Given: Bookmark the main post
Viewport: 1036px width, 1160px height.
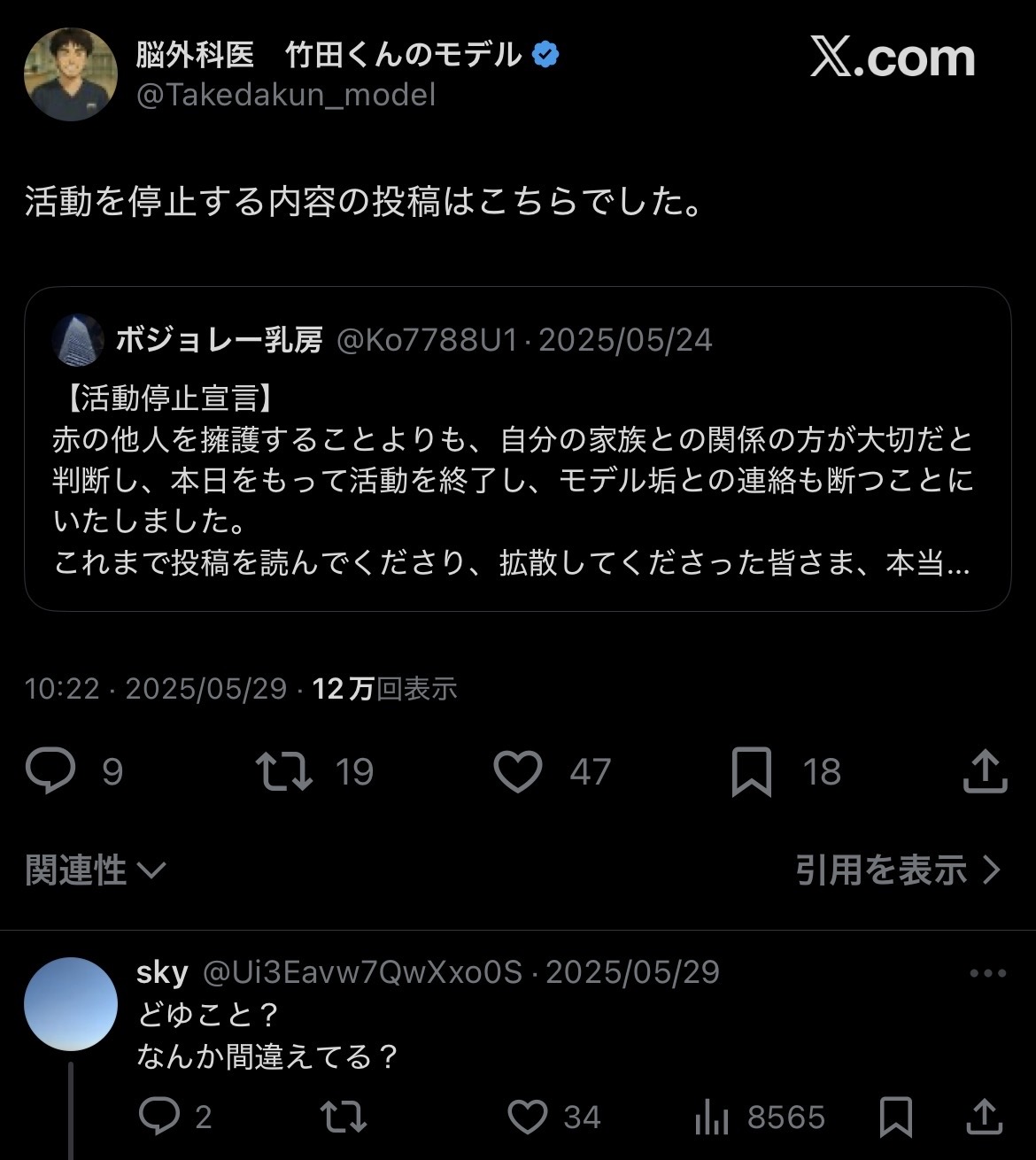Looking at the screenshot, I should coord(751,771).
